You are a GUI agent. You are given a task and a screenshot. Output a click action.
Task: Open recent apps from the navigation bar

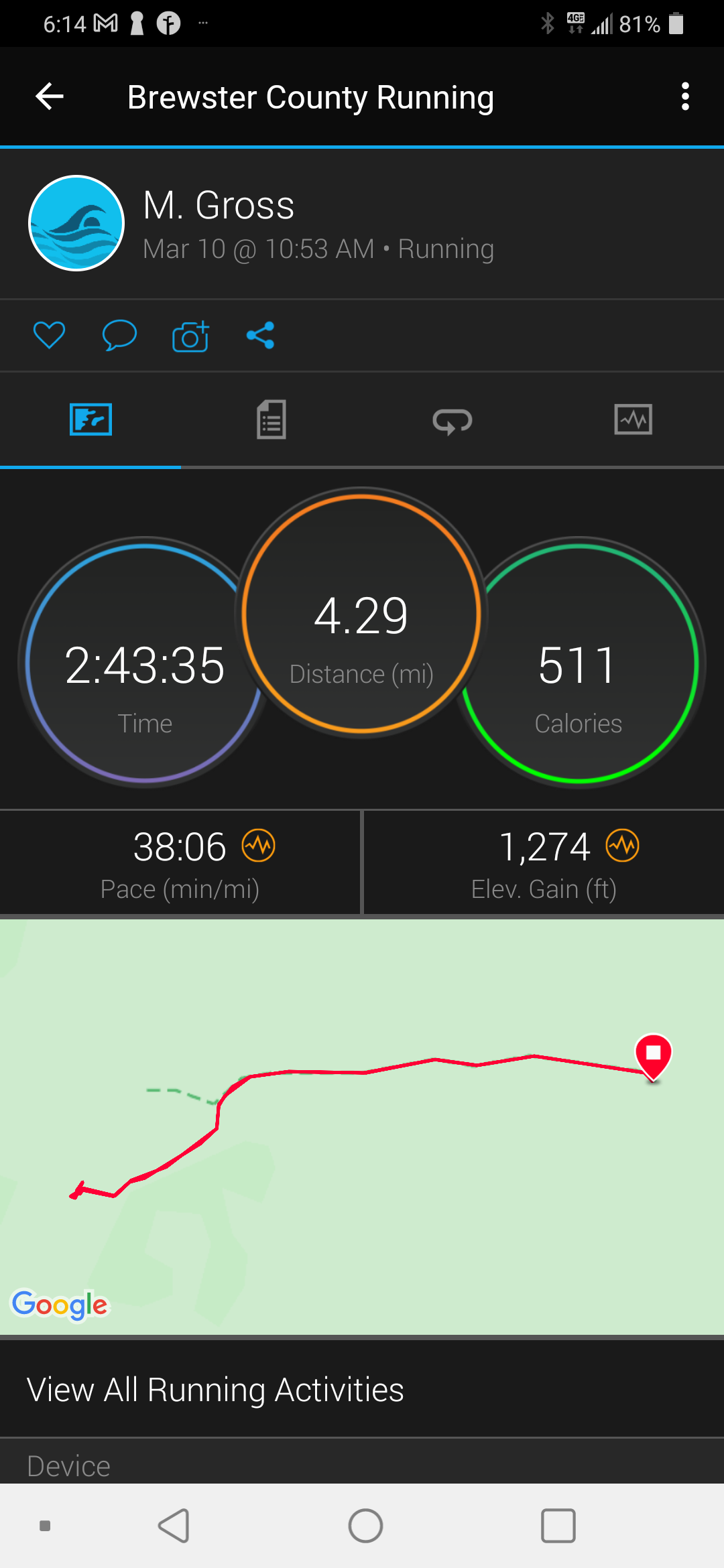point(558,1526)
